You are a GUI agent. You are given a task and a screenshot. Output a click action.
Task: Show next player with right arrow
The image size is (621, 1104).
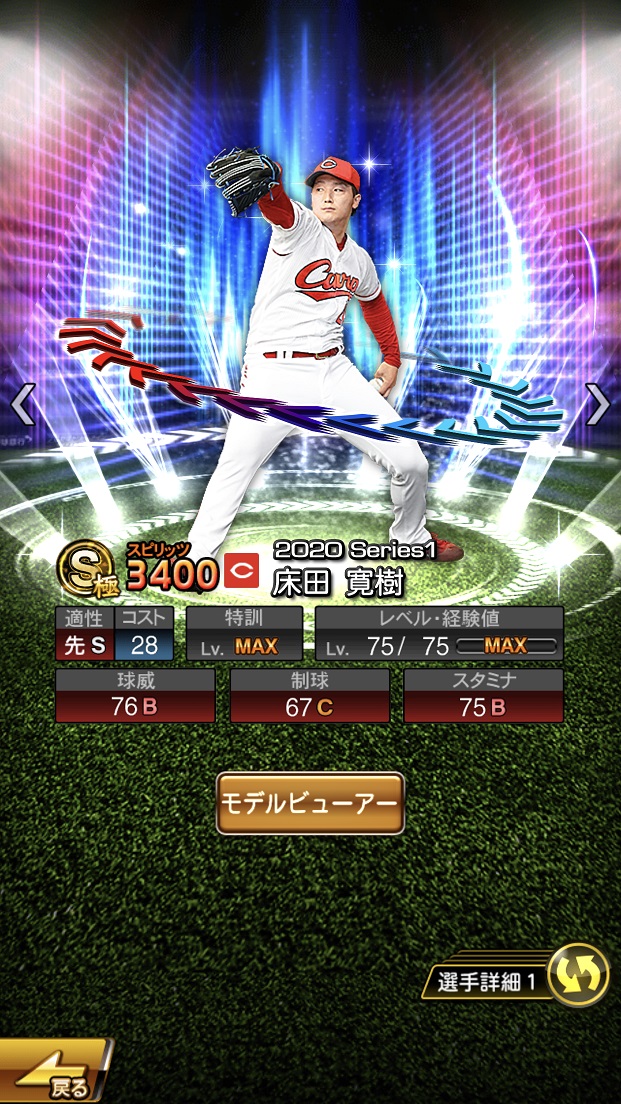coord(598,404)
